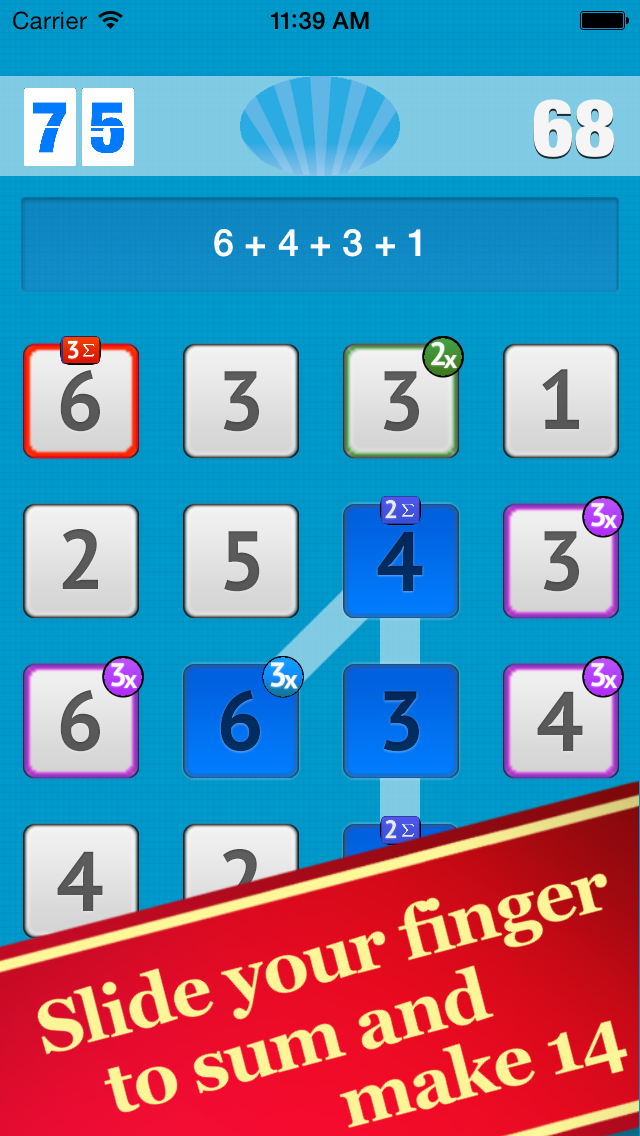This screenshot has height=1136, width=640.
Task: Select the highlighted blue 3 tile
Action: click(401, 721)
